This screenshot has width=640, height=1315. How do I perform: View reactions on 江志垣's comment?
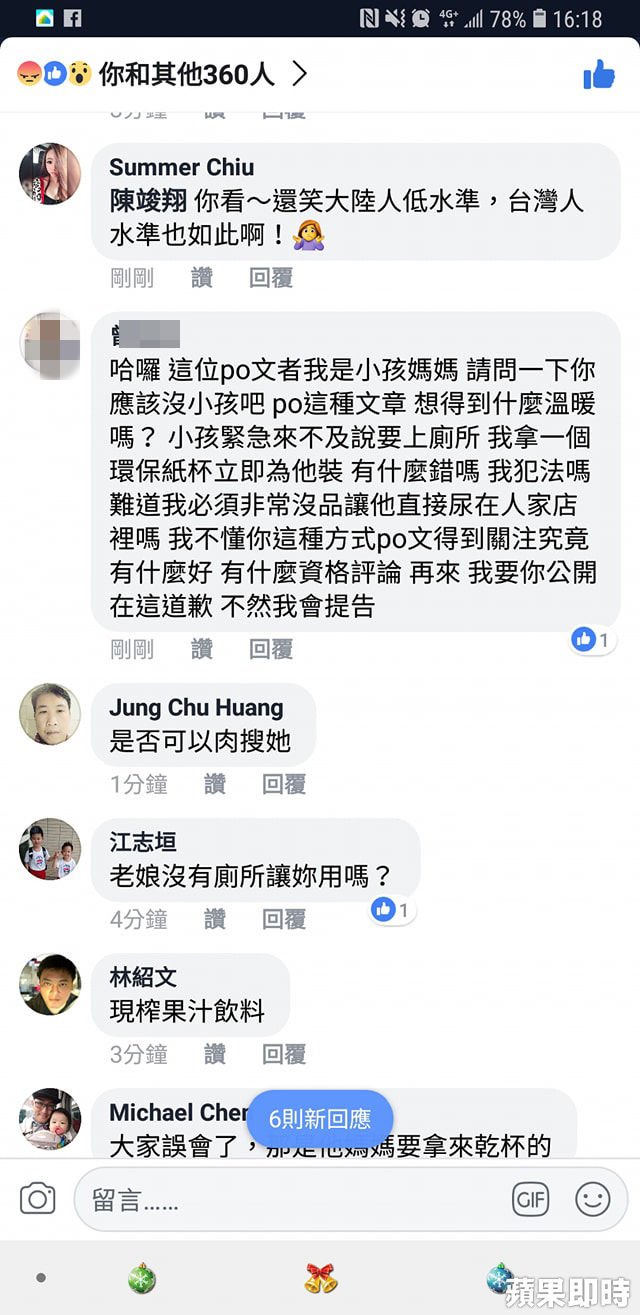391,910
